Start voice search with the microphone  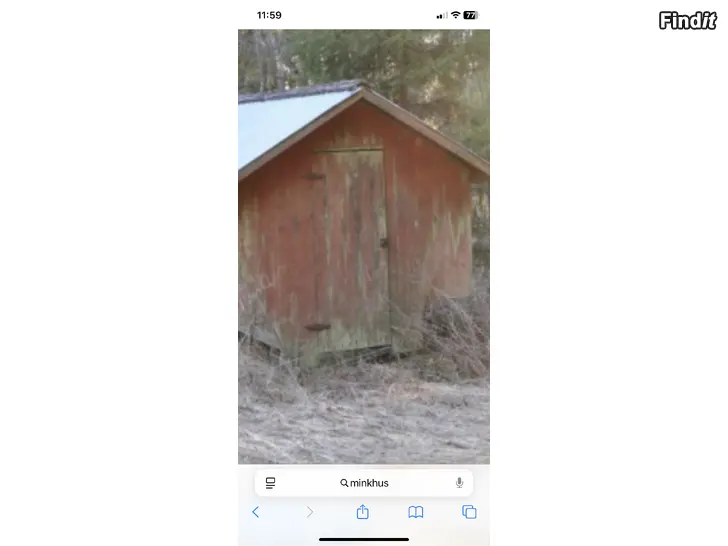(459, 483)
